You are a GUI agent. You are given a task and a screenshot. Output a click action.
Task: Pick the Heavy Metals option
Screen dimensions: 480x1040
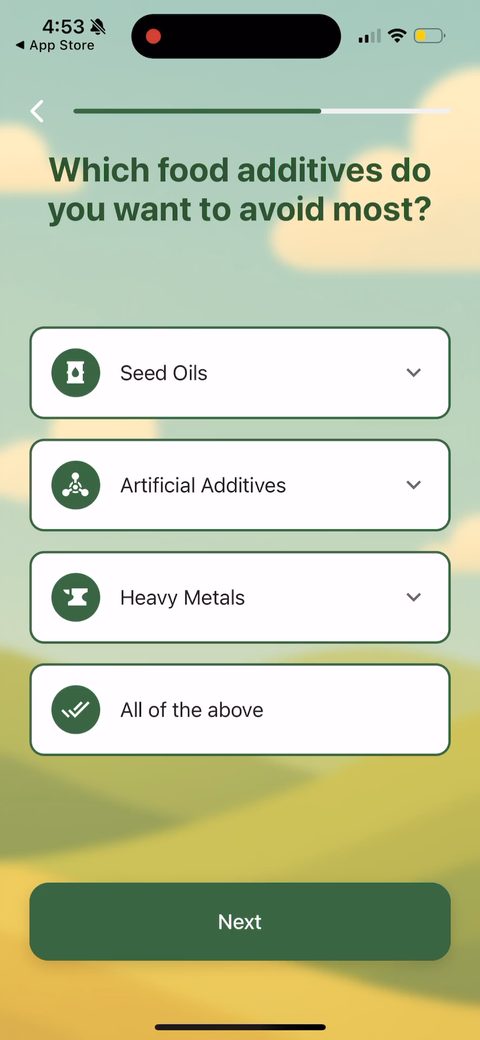240,597
